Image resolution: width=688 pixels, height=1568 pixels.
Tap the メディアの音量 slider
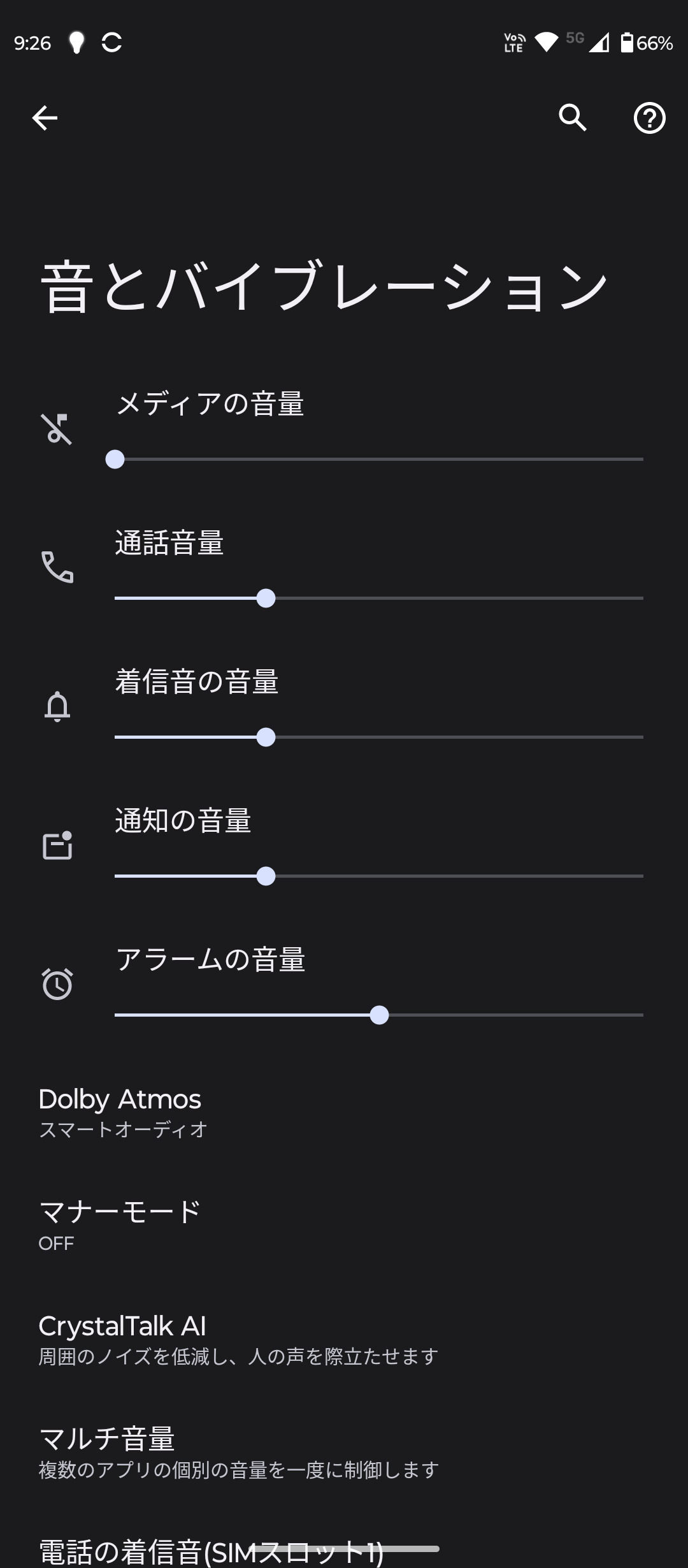(x=378, y=459)
